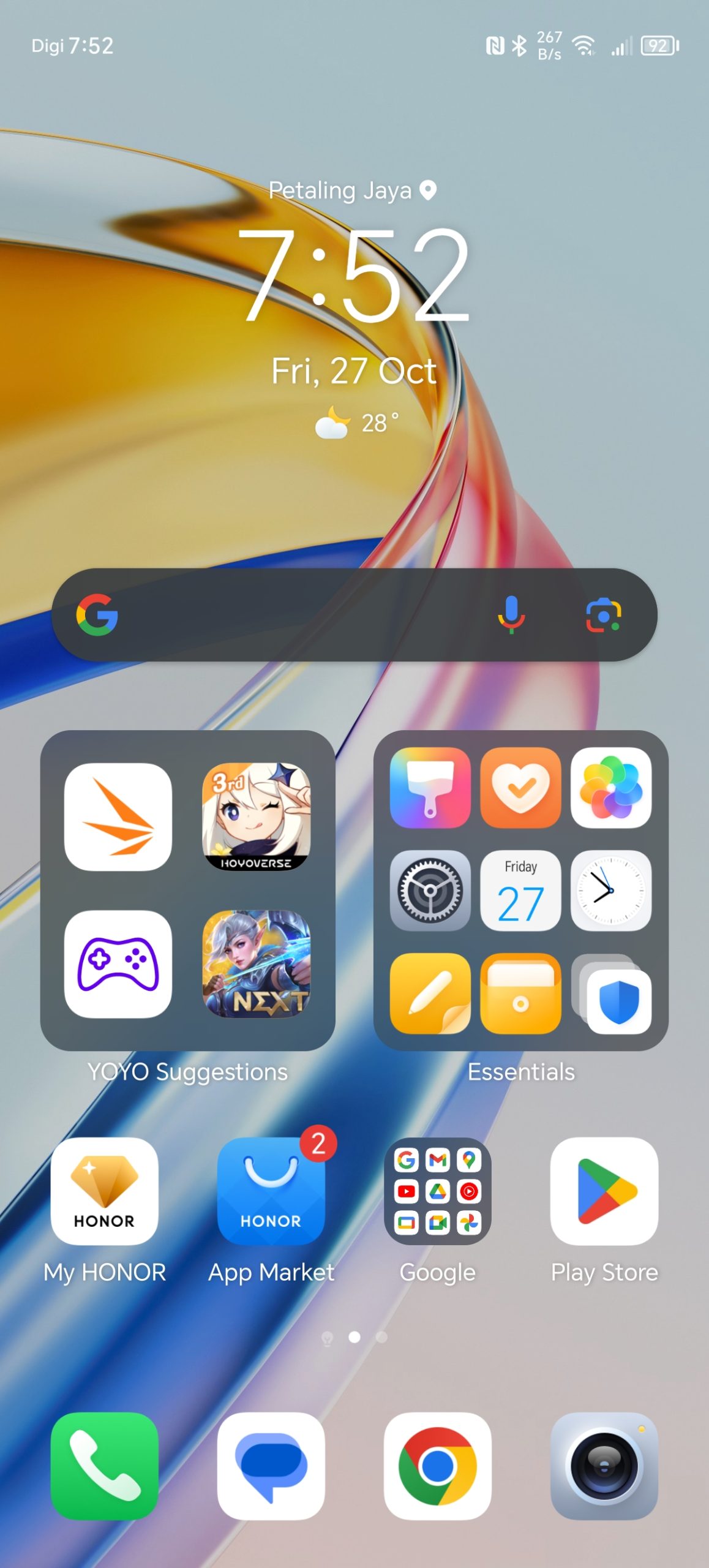The image size is (709, 1568).
Task: Start a Google voice search
Action: [511, 614]
